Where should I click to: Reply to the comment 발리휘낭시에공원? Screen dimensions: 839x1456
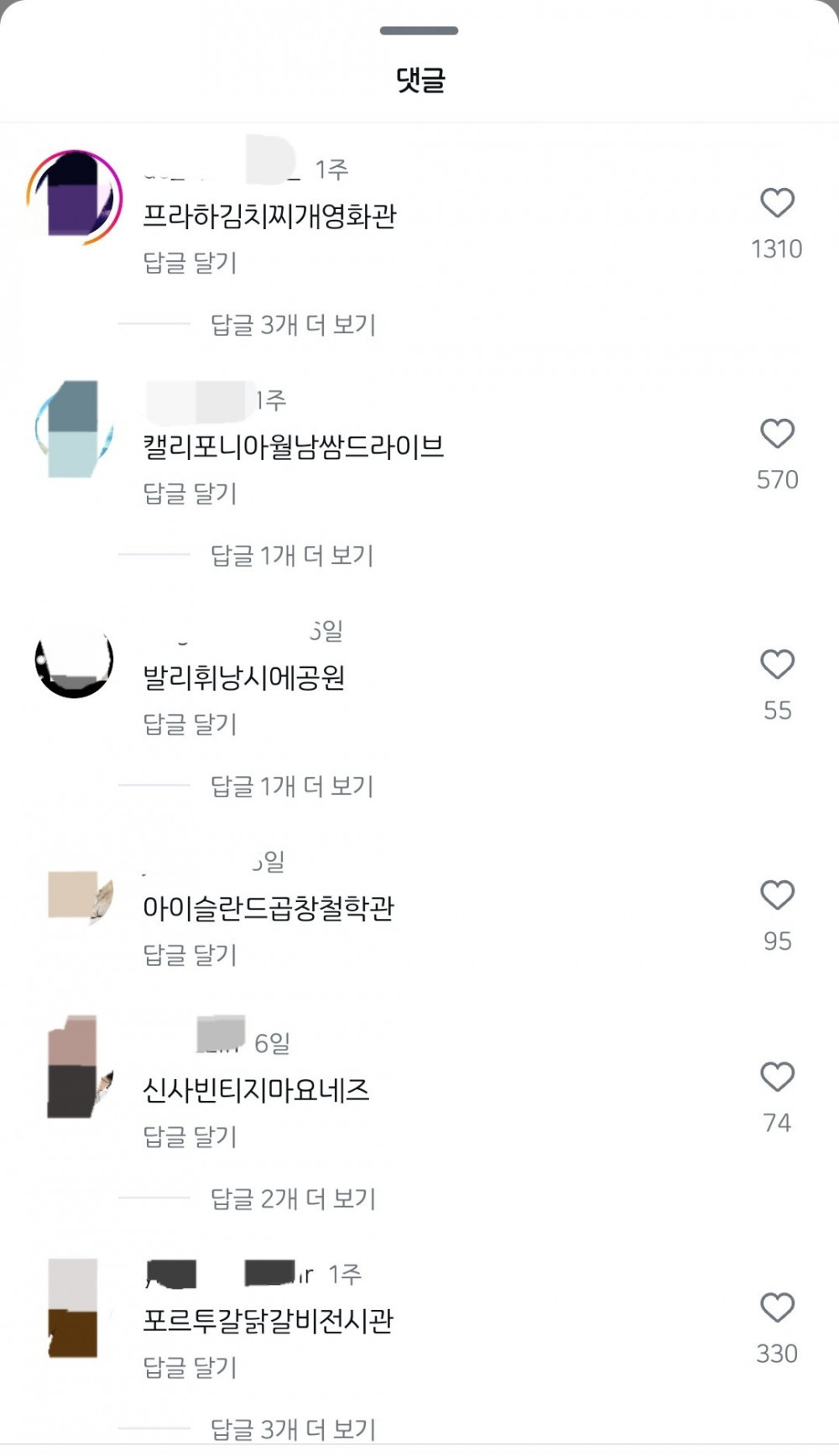pos(190,724)
